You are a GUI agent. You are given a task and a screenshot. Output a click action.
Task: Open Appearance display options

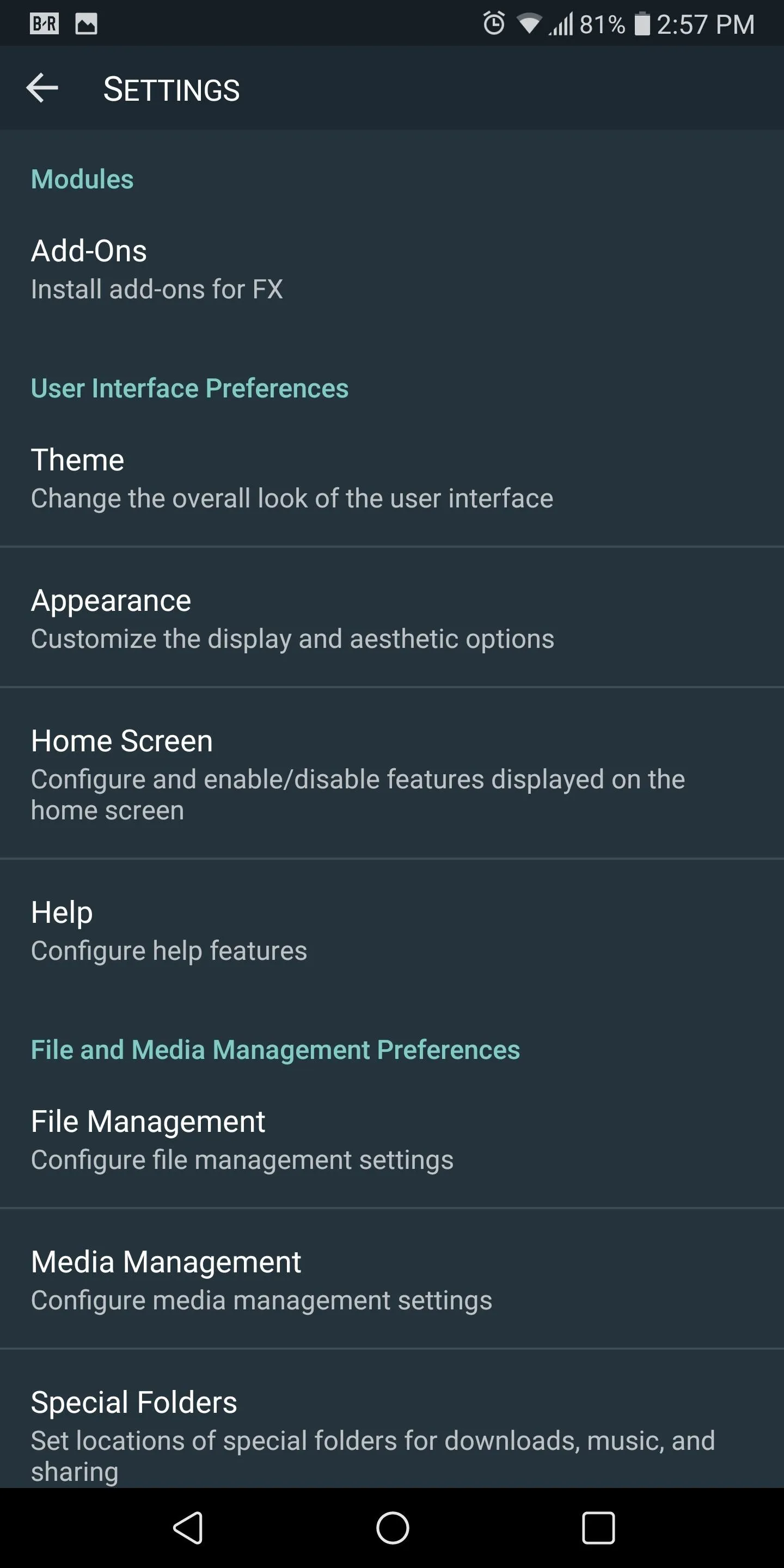click(392, 618)
